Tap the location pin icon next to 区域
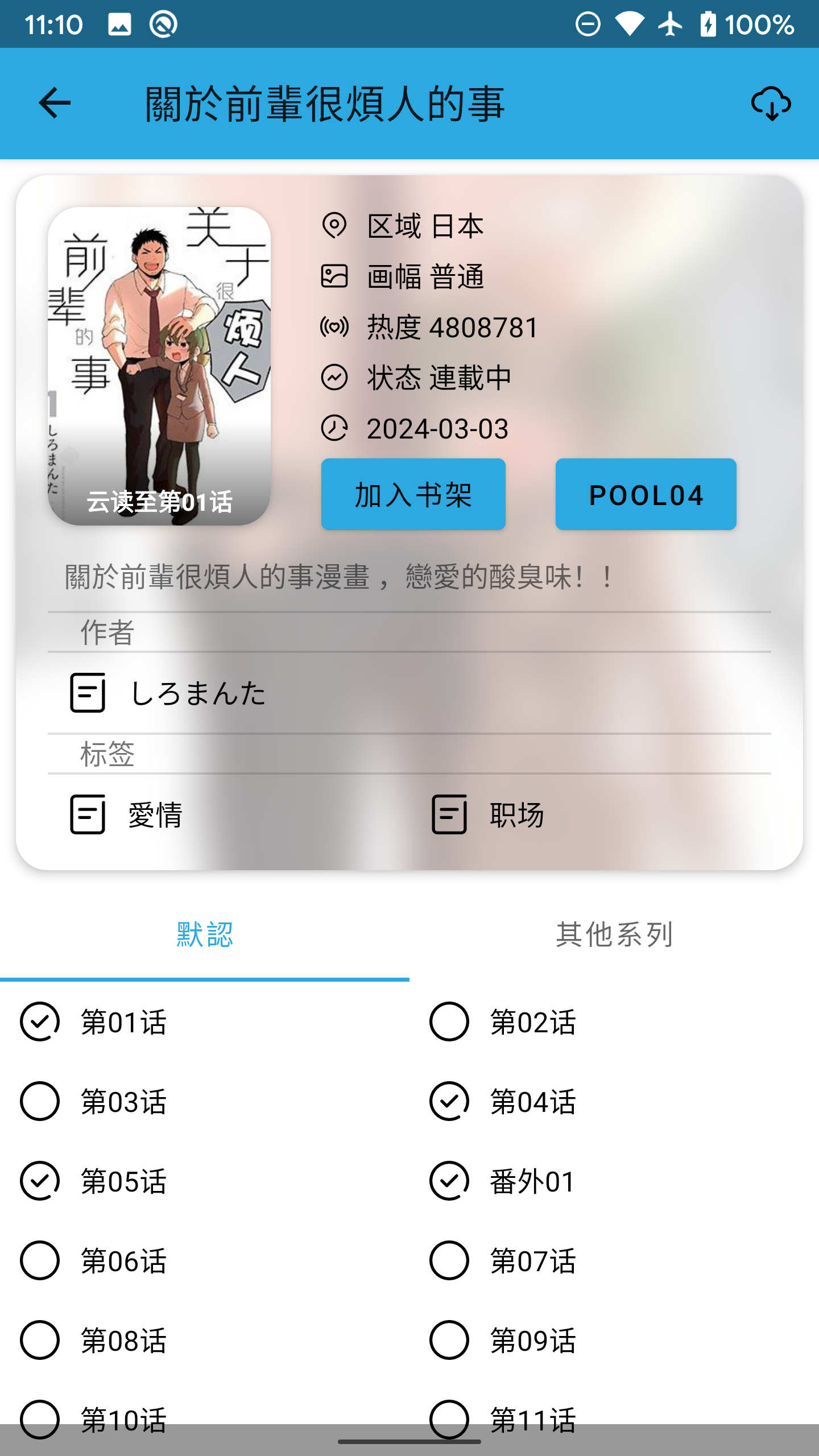819x1456 pixels. tap(335, 226)
